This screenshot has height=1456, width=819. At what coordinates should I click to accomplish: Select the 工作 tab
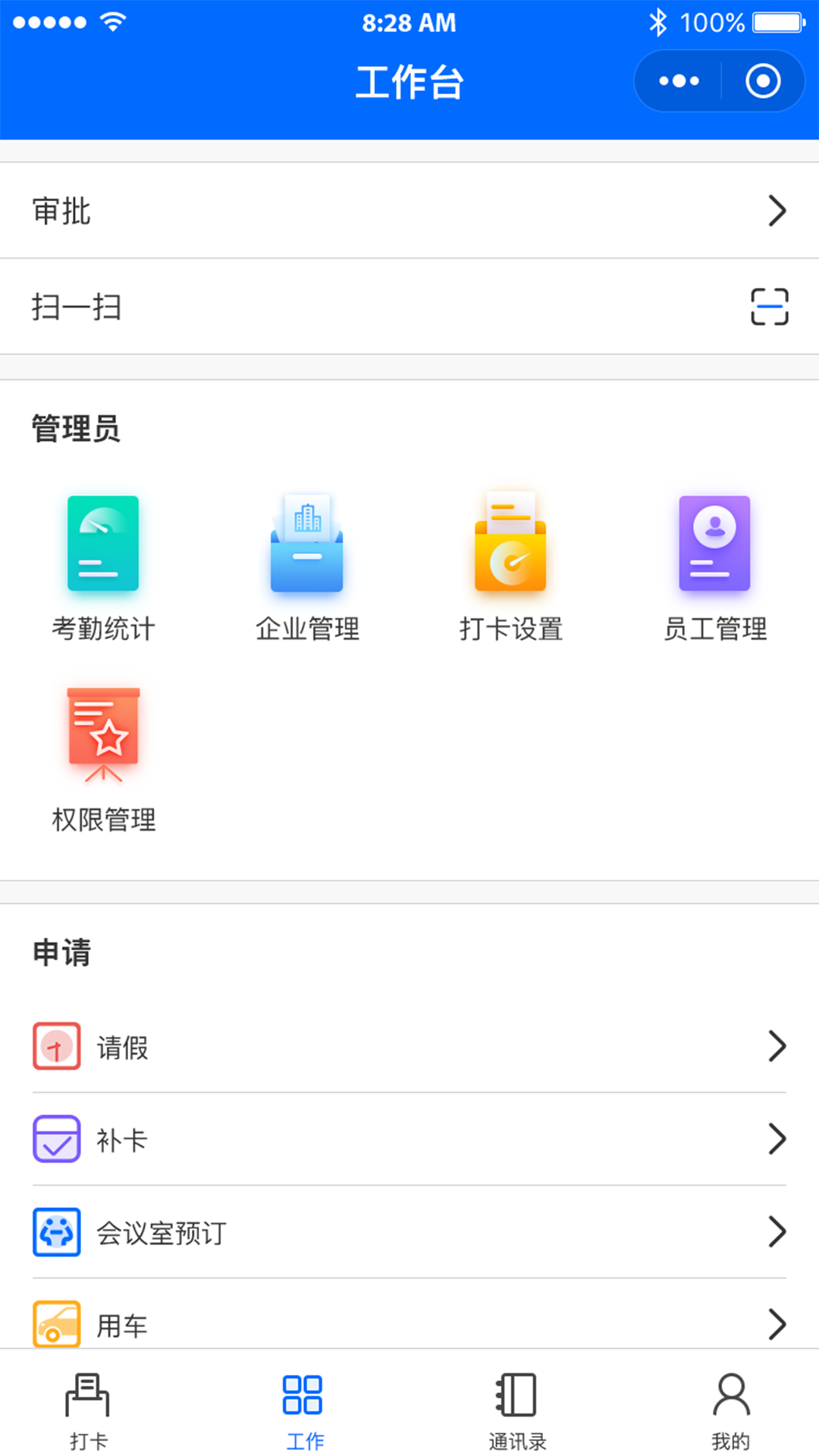[303, 1410]
